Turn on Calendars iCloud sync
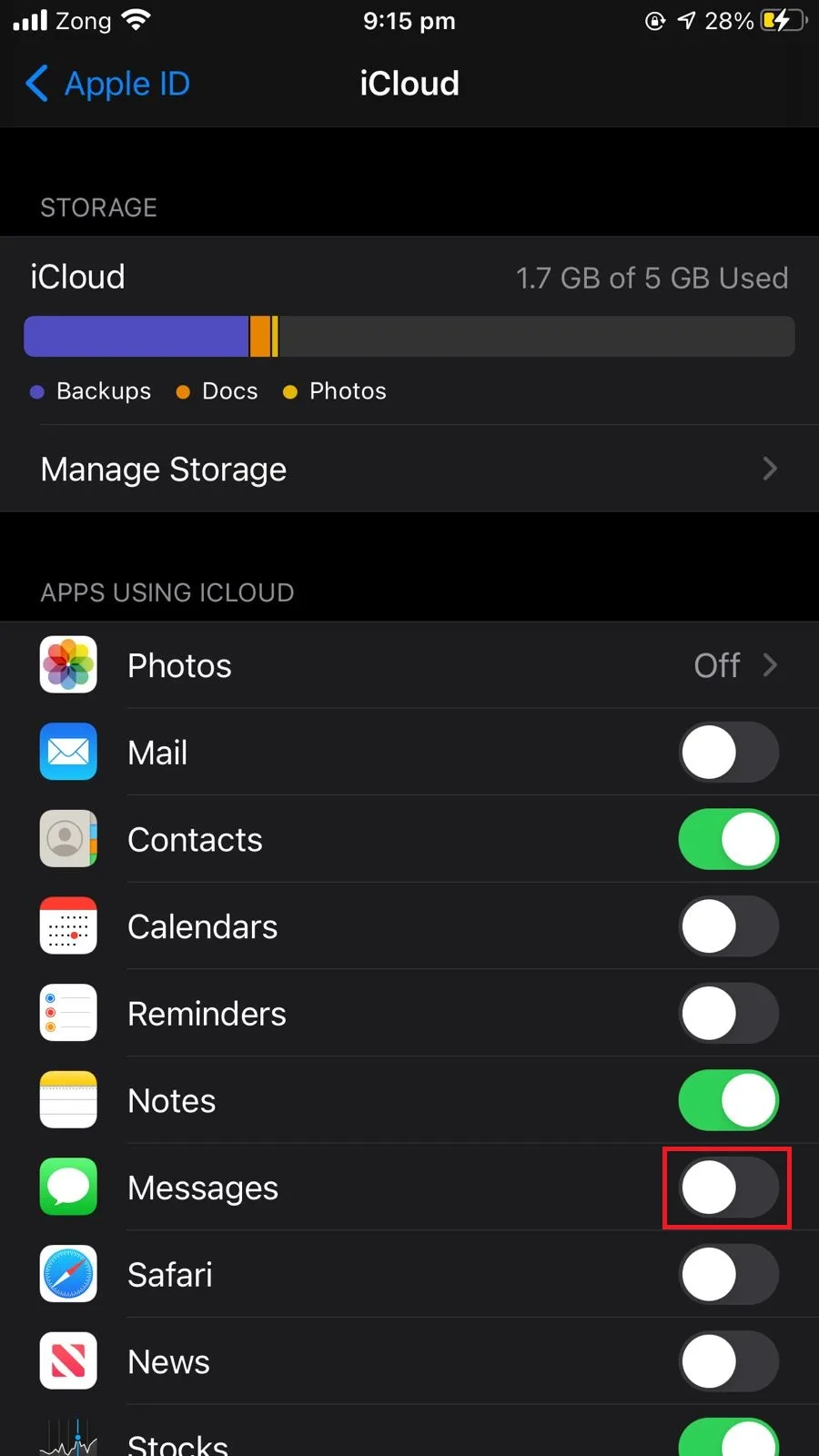The image size is (819, 1456). [x=728, y=926]
